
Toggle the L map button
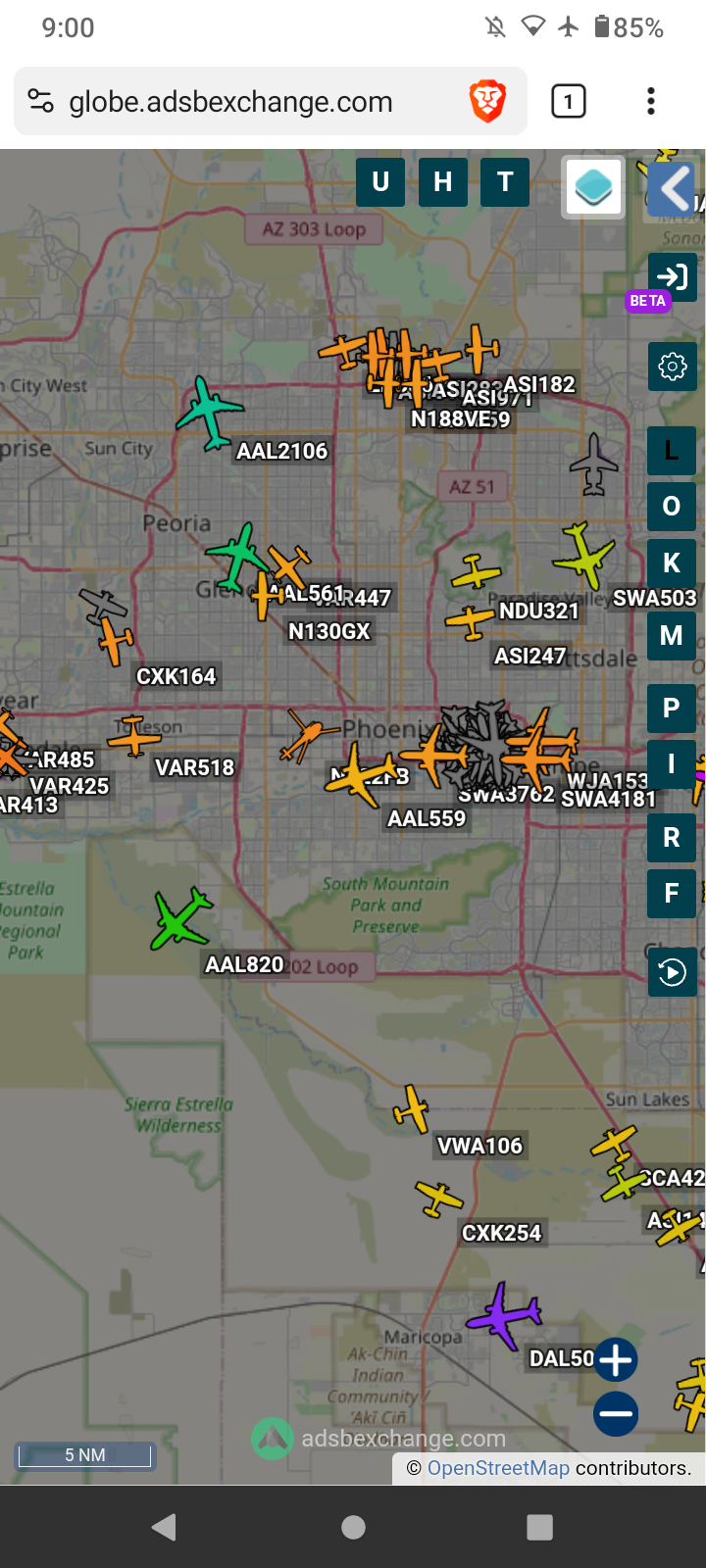click(672, 451)
